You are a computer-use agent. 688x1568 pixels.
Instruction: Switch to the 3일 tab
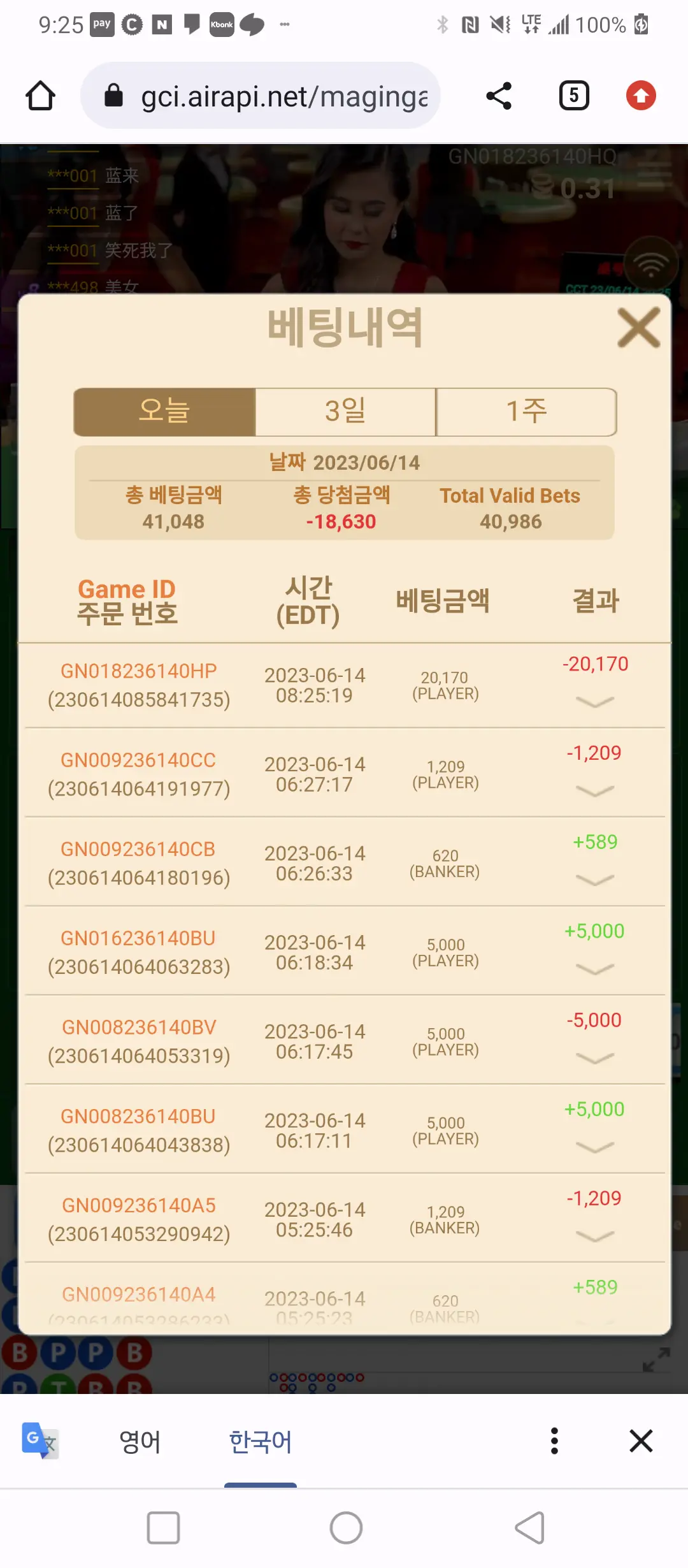click(345, 412)
